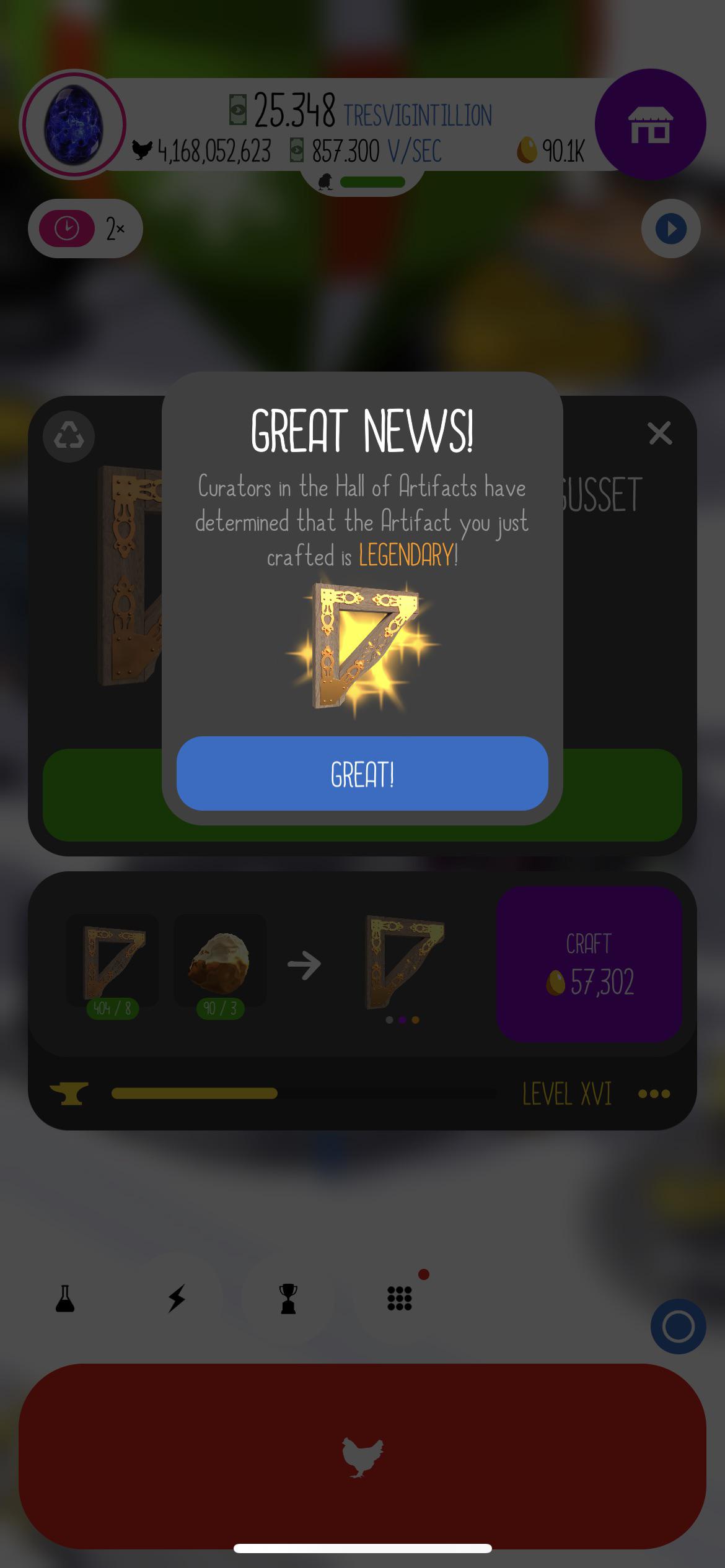Tap the big red chicken hatch button

[362, 1457]
